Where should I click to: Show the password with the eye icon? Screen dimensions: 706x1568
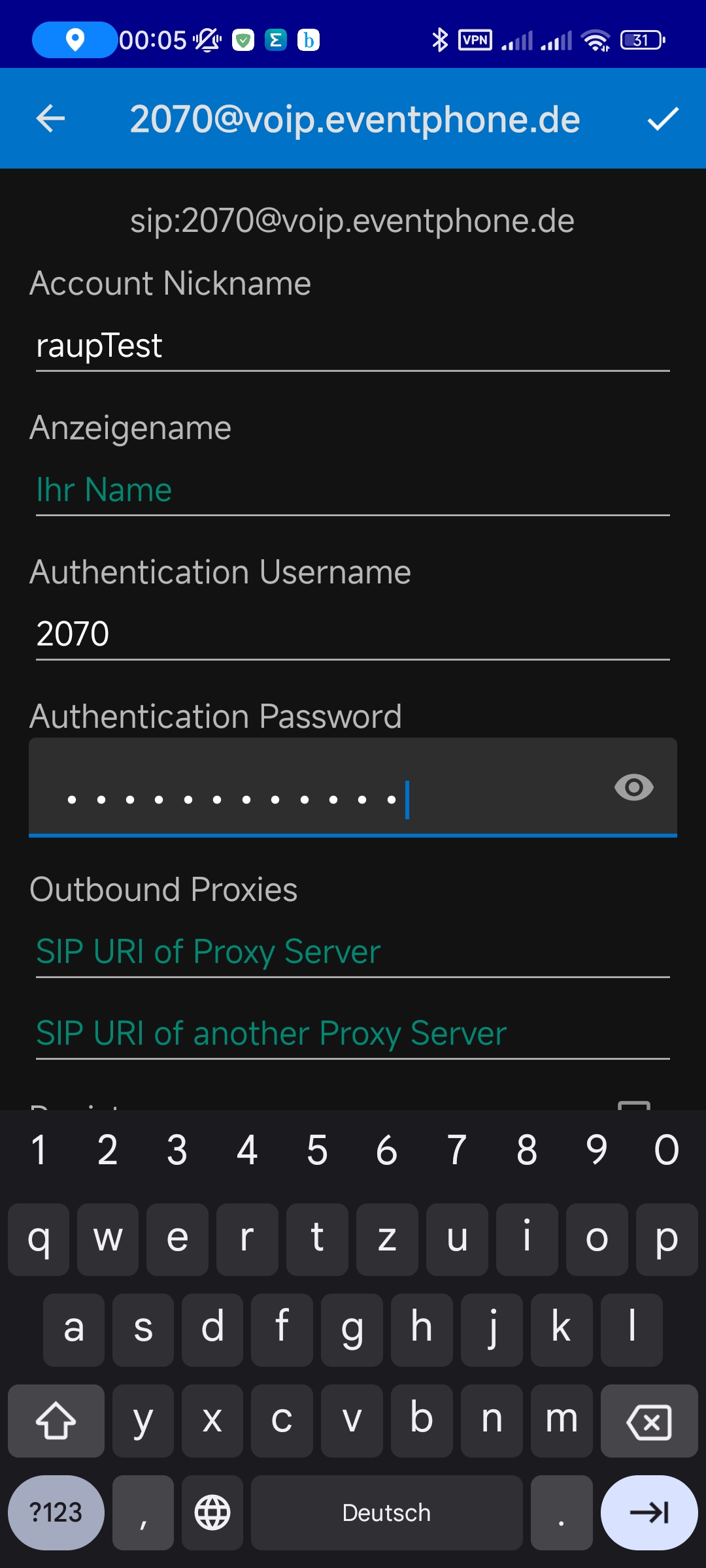[634, 787]
